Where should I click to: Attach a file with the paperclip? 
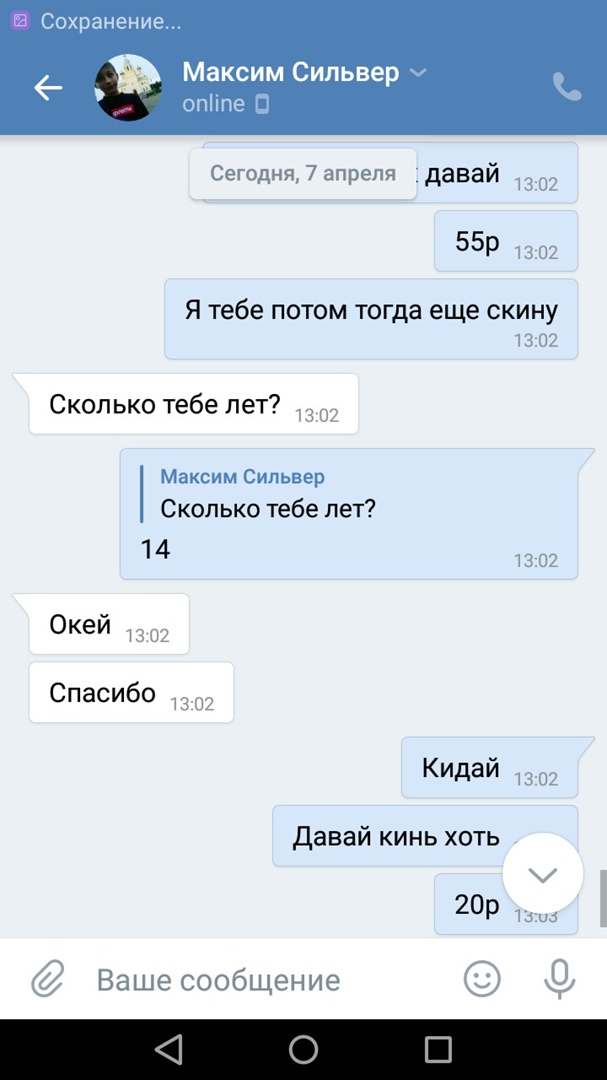coord(47,979)
